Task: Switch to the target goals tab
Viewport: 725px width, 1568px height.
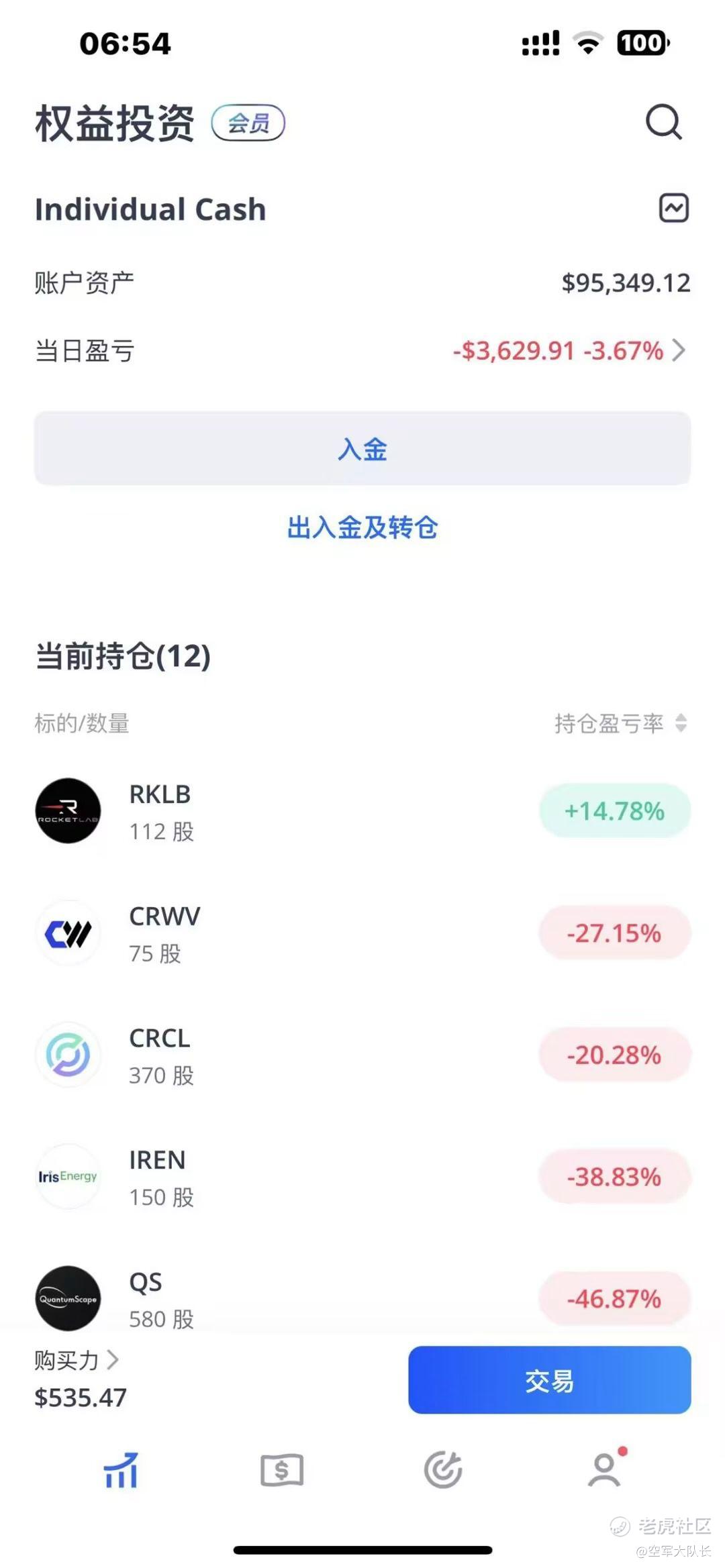Action: (443, 1469)
